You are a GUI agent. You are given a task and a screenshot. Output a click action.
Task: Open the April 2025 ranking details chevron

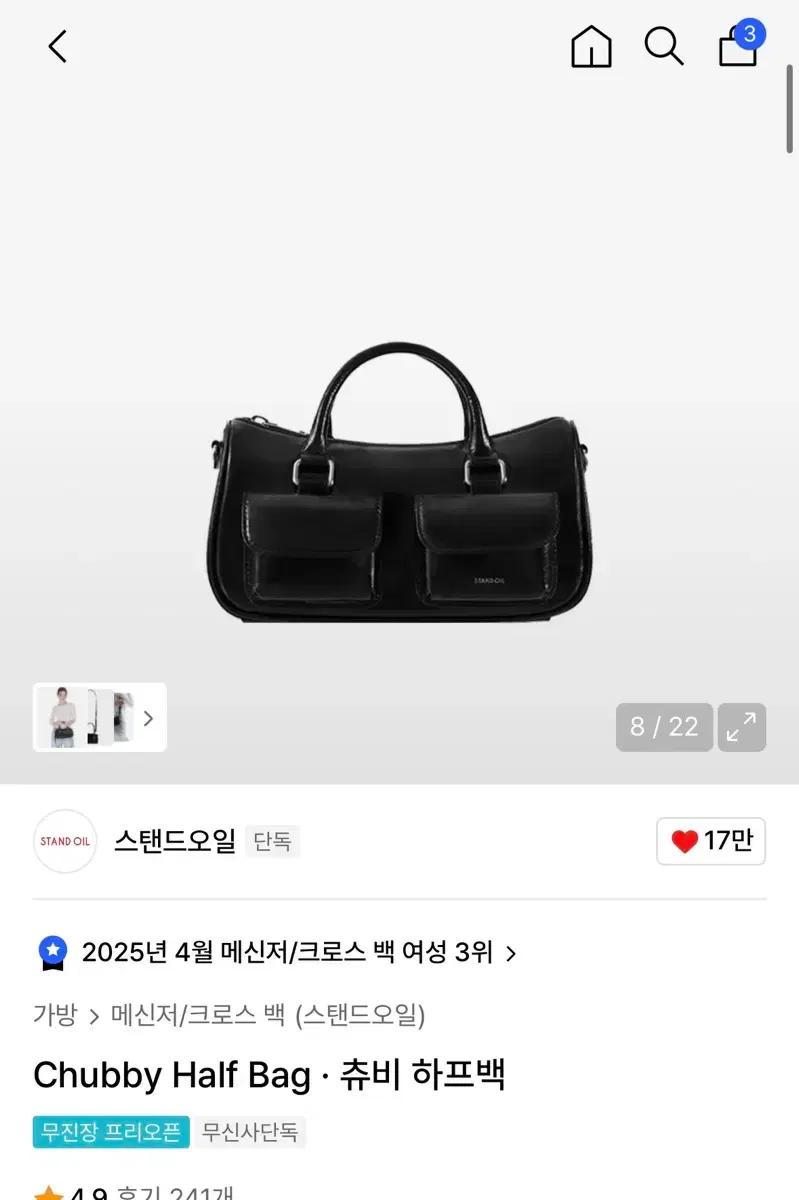(x=512, y=952)
